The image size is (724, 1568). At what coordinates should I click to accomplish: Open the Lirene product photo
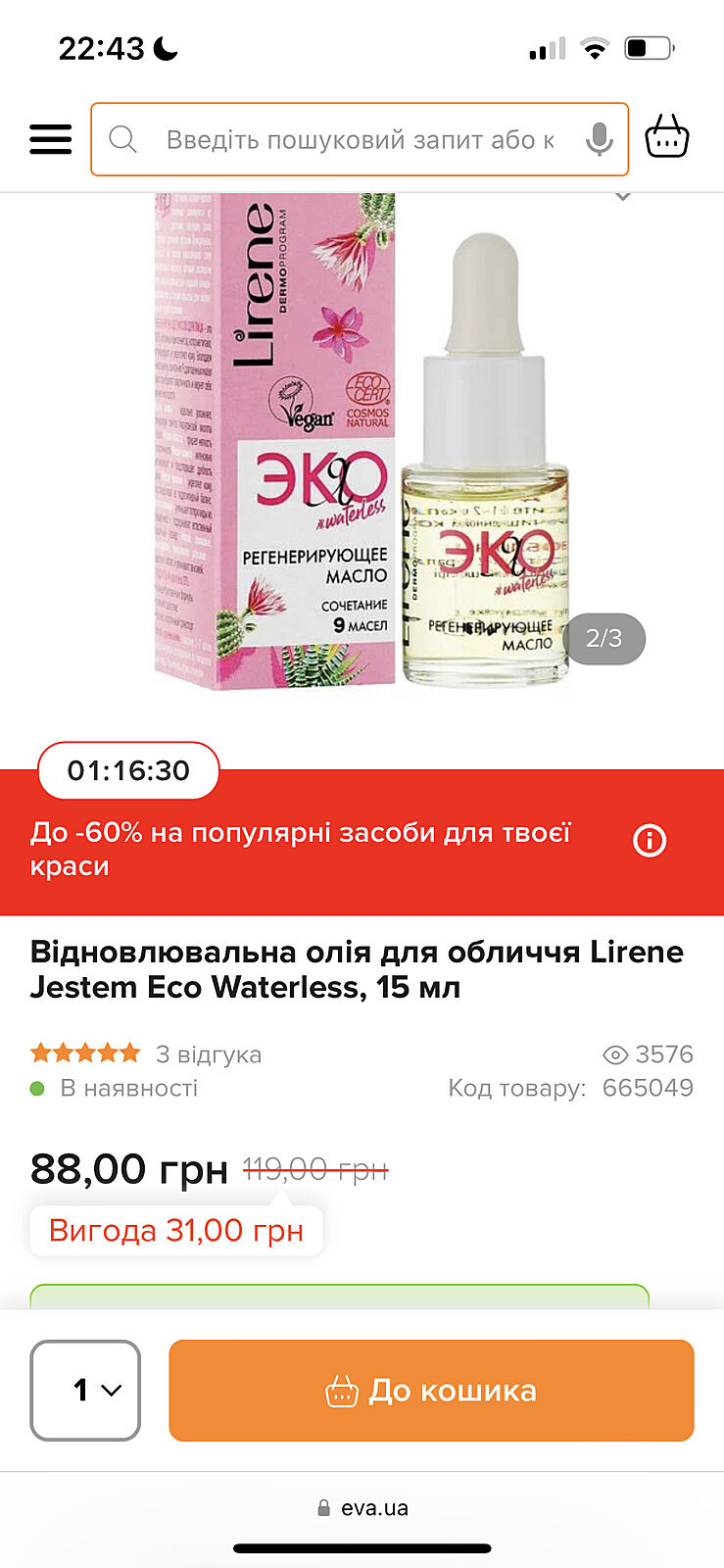362,441
